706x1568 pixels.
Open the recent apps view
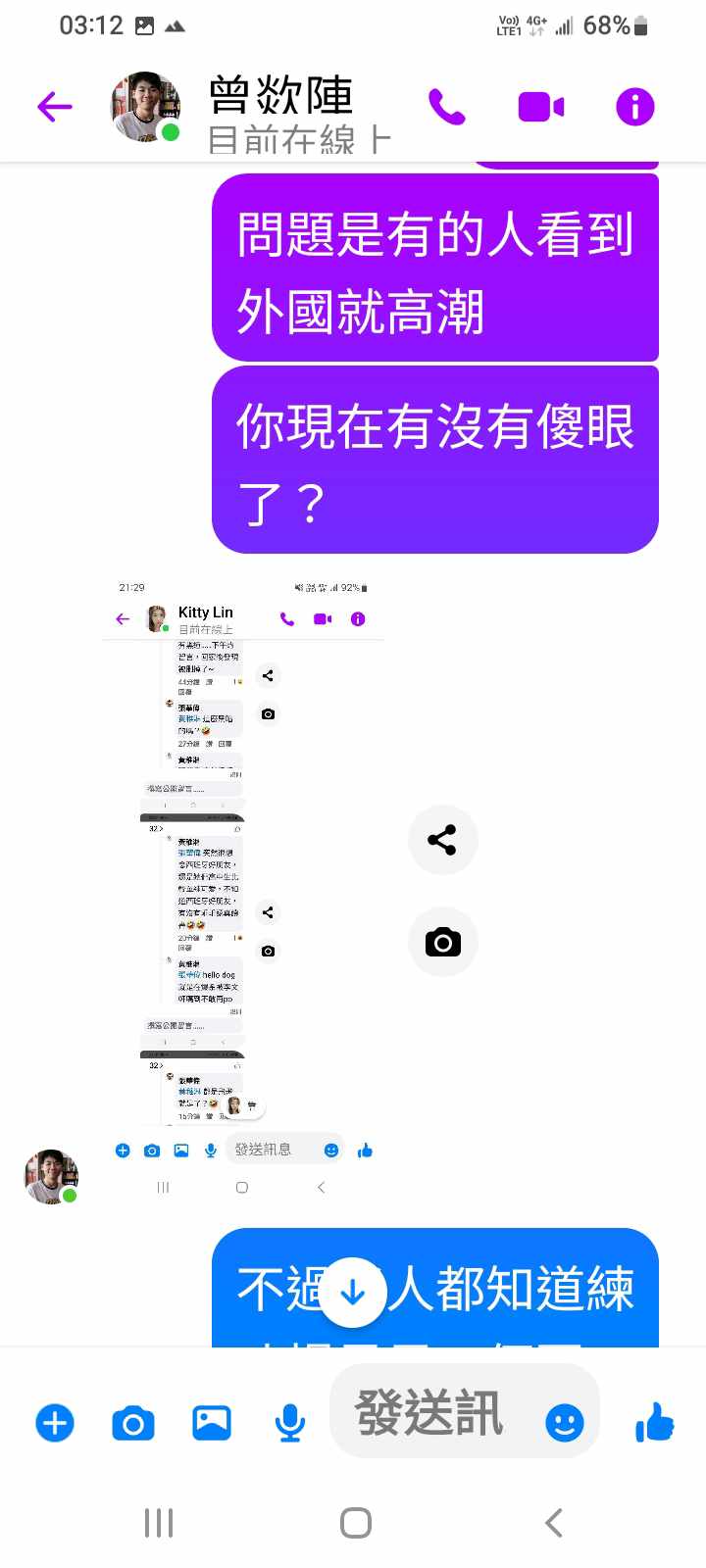(x=159, y=1523)
